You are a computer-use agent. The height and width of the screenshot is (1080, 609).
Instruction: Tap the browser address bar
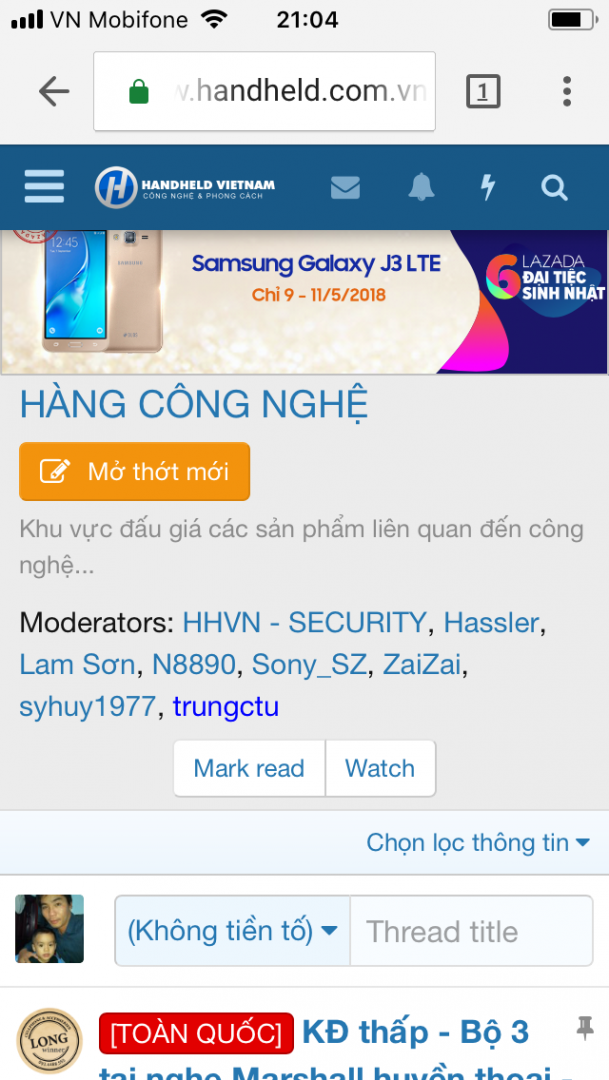265,92
